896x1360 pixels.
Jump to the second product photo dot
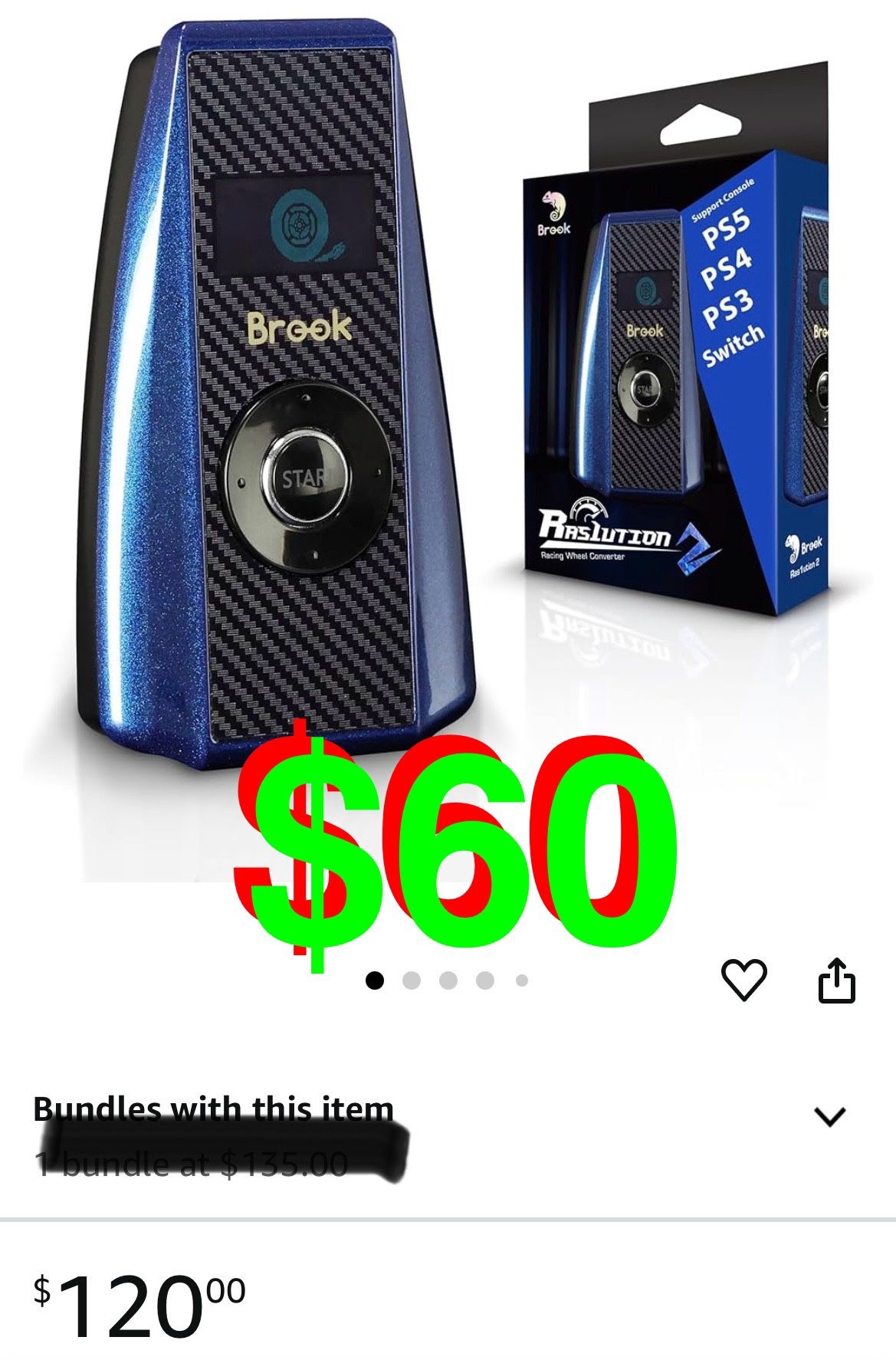(x=412, y=981)
